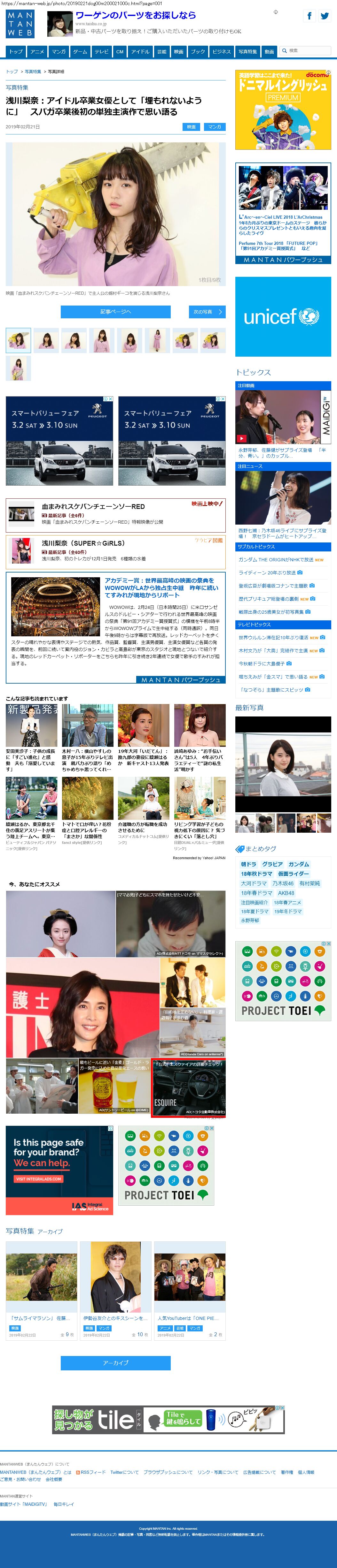
Task: Open the 映画 tag under the headline
Action: tap(191, 127)
